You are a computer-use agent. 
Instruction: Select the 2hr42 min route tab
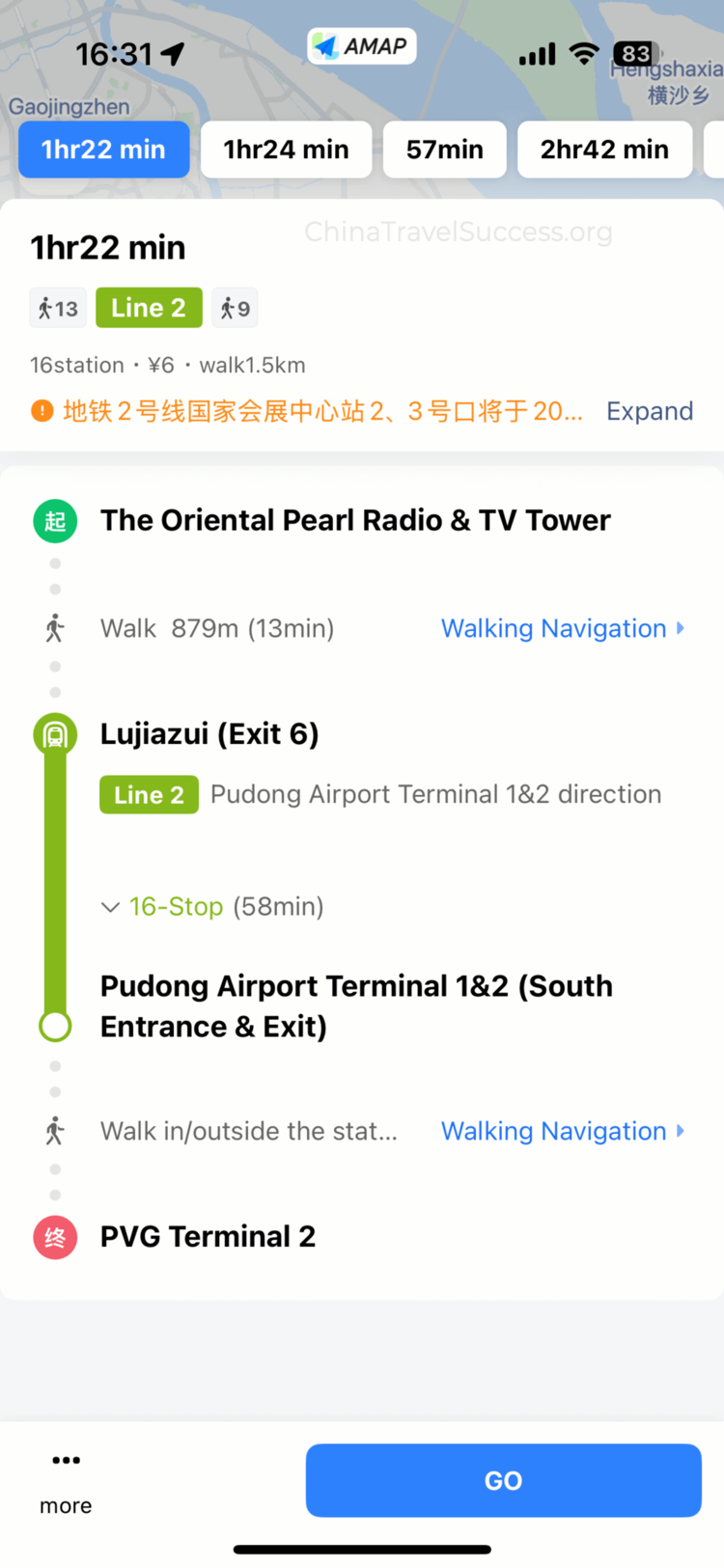tap(604, 150)
